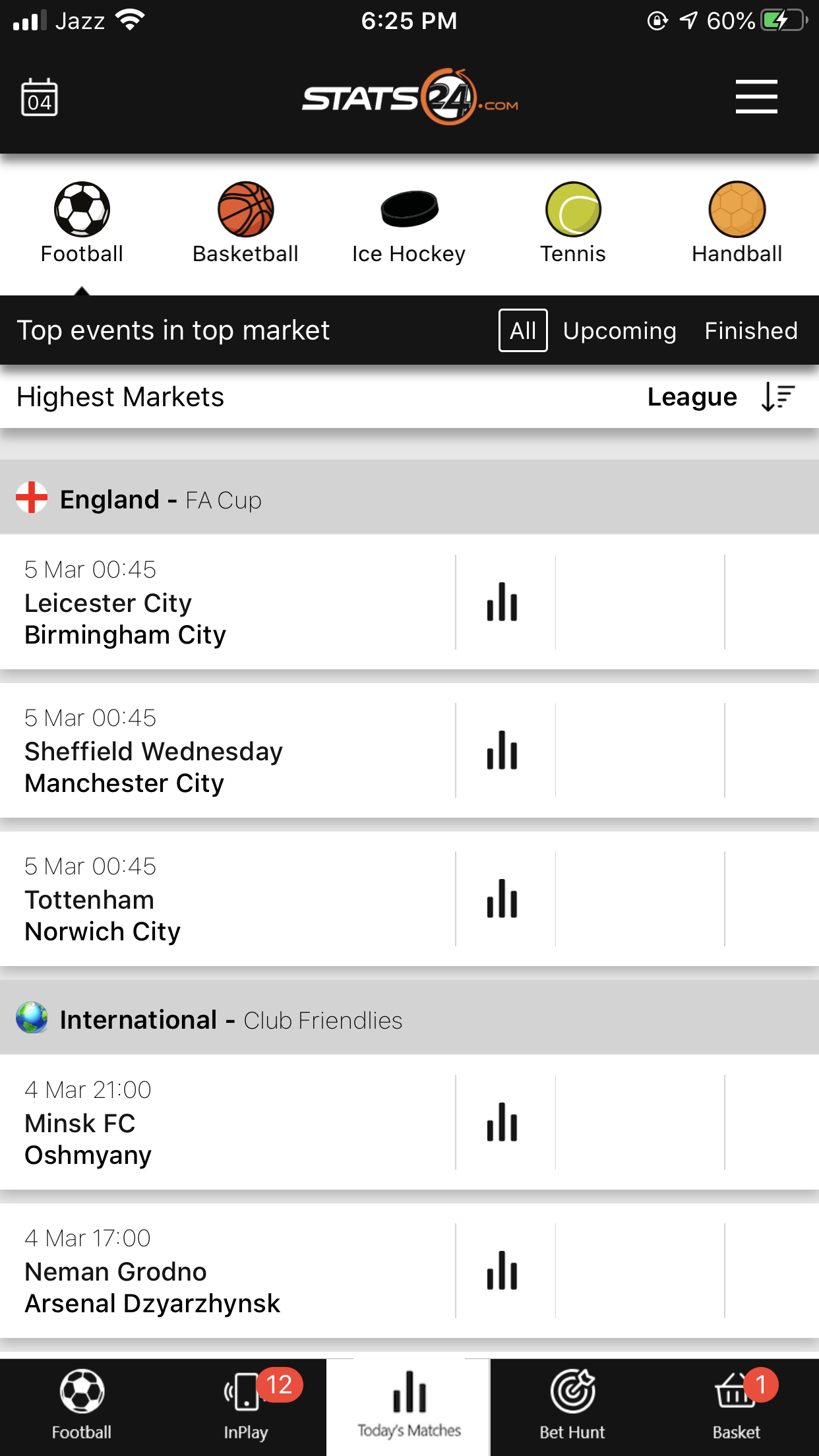Choose the Tennis sport

(x=572, y=223)
